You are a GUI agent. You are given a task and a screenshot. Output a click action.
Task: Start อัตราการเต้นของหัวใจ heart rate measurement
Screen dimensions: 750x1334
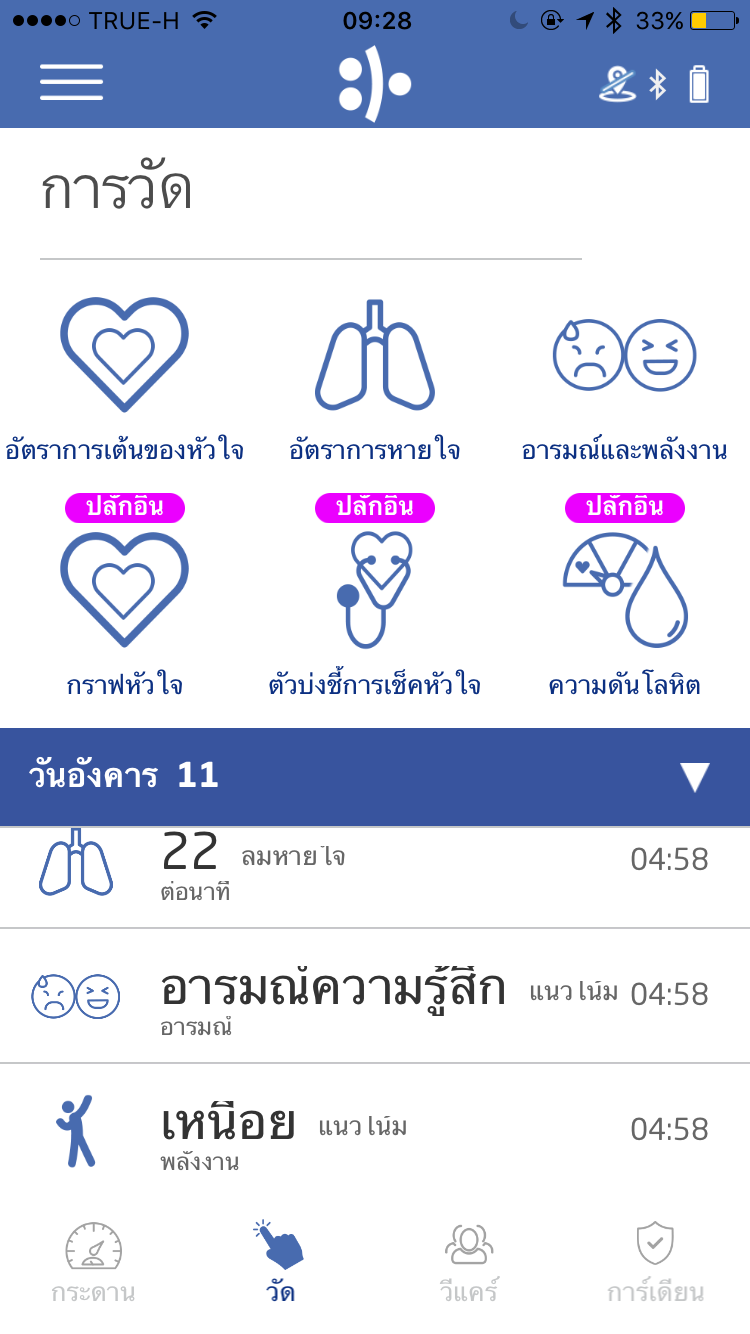(124, 381)
